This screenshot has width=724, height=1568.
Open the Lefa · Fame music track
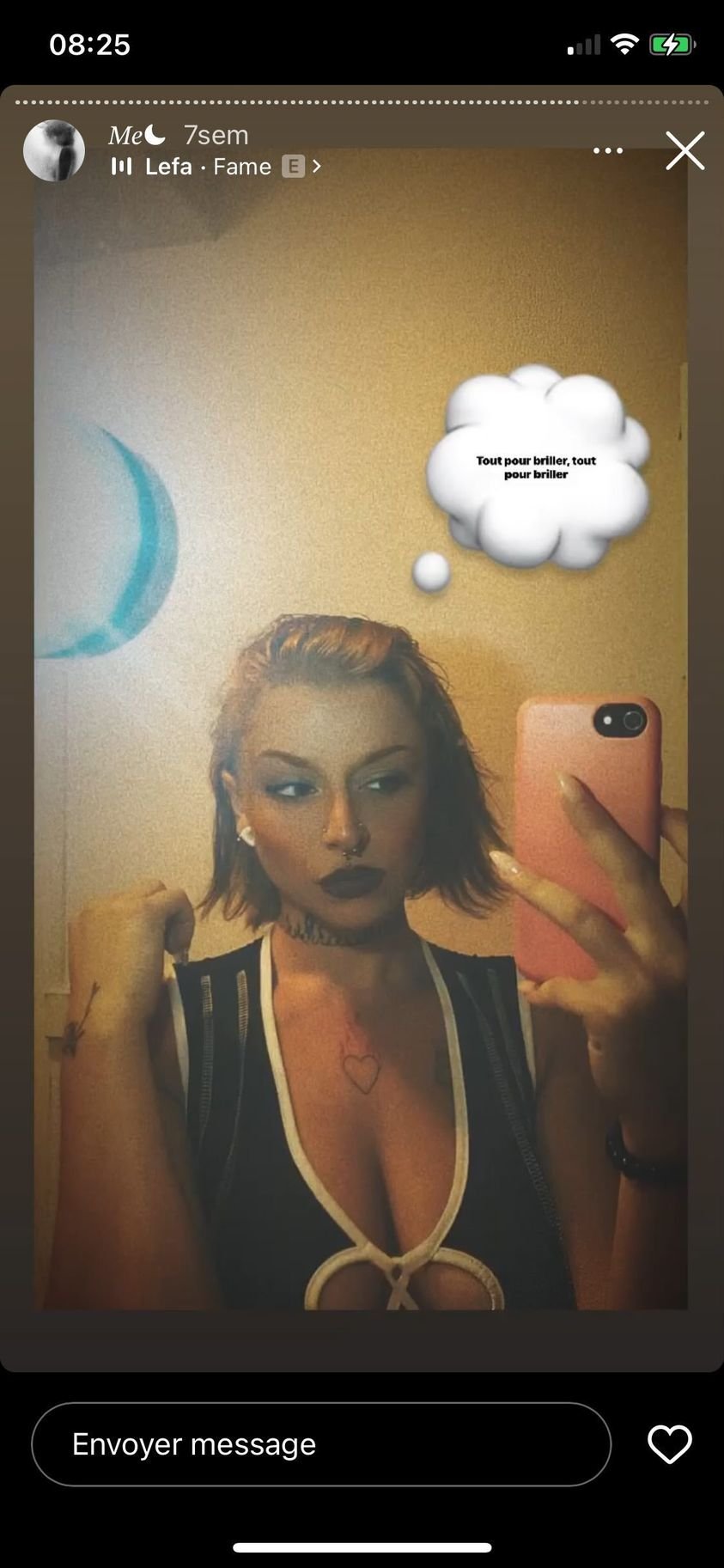click(215, 167)
